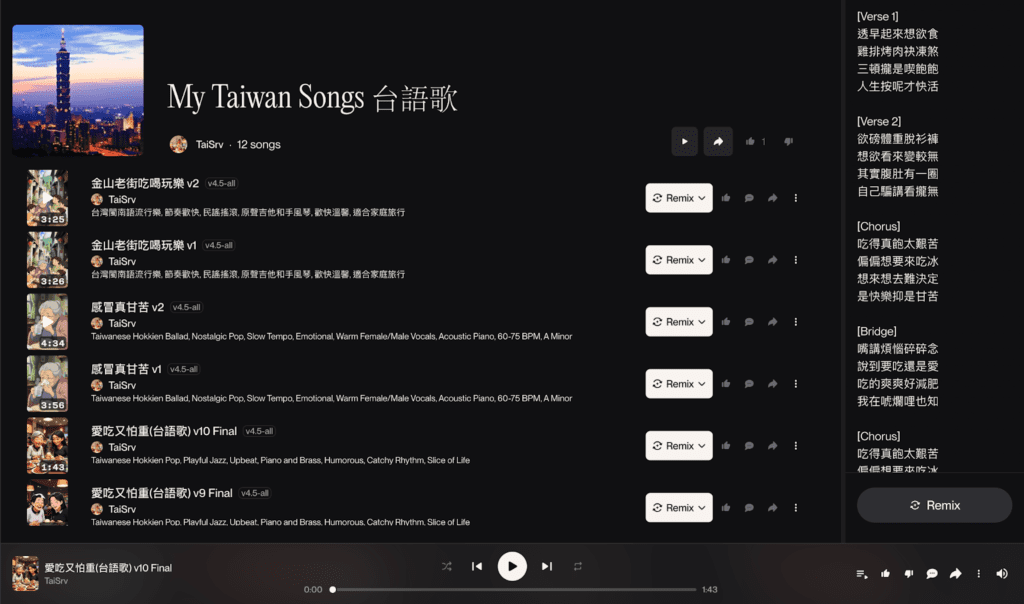Share the song 愛吃又怕重(台語歌) v10 Final
The width and height of the screenshot is (1024, 604).
pos(772,446)
